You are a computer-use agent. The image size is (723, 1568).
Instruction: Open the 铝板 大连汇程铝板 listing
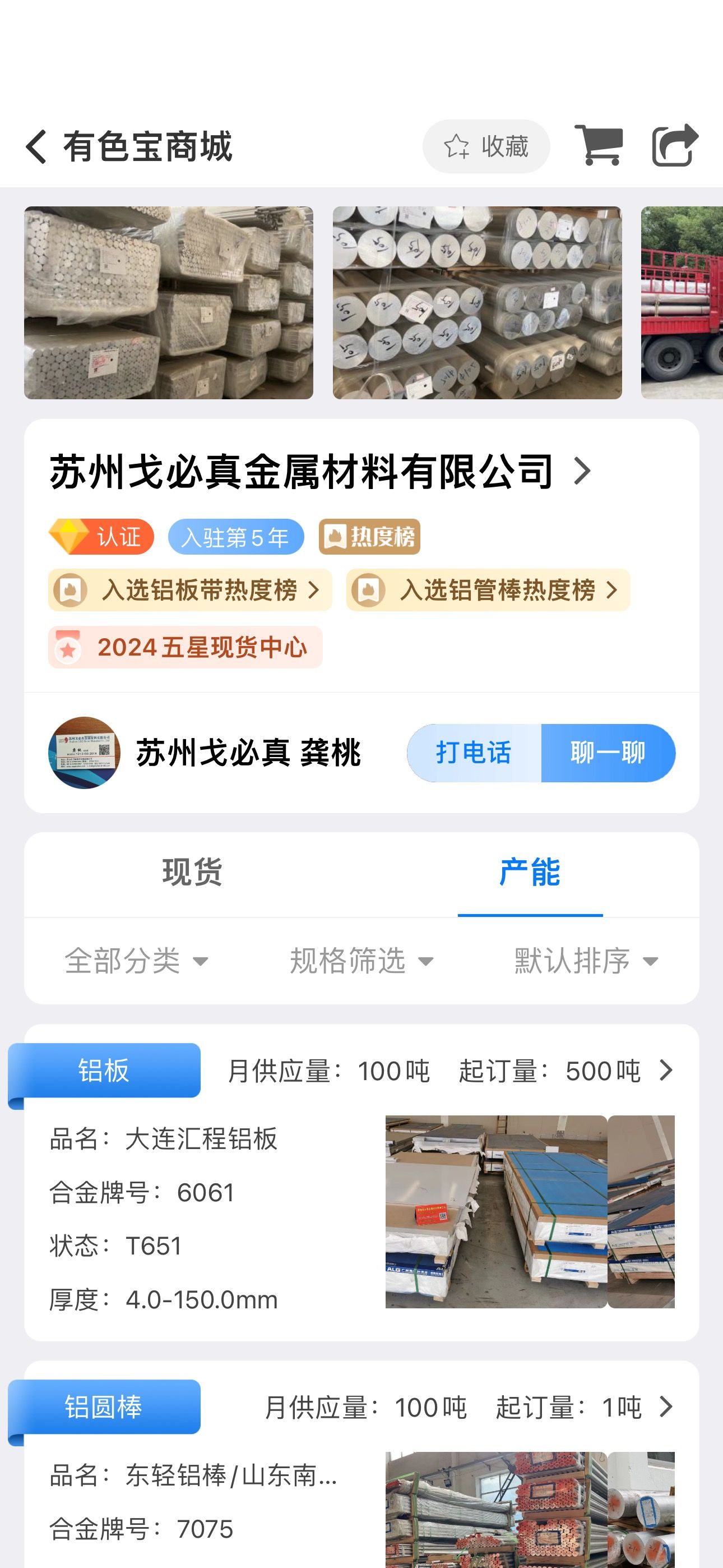pos(361,1182)
